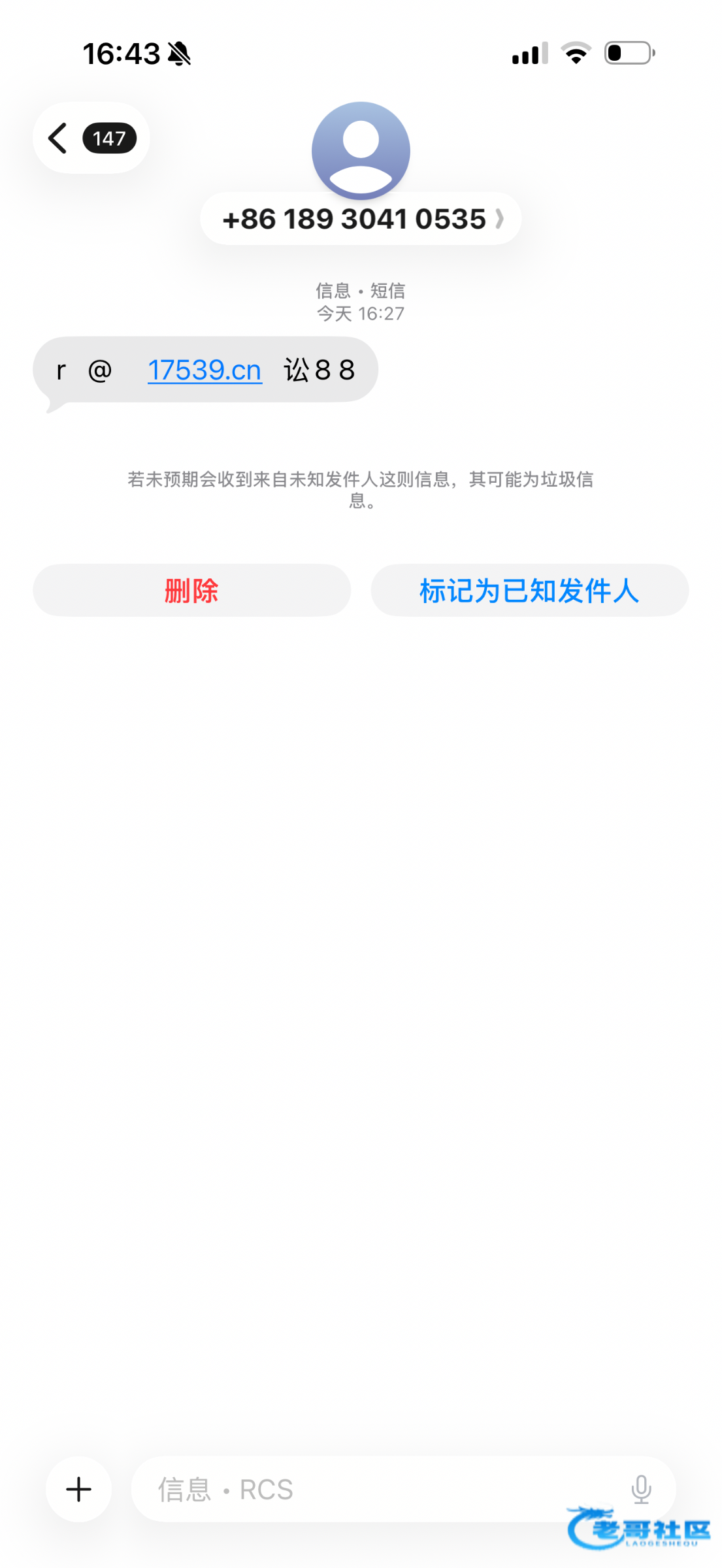
Task: Select 标记为已知发件人 to mark sender known
Action: pos(529,591)
